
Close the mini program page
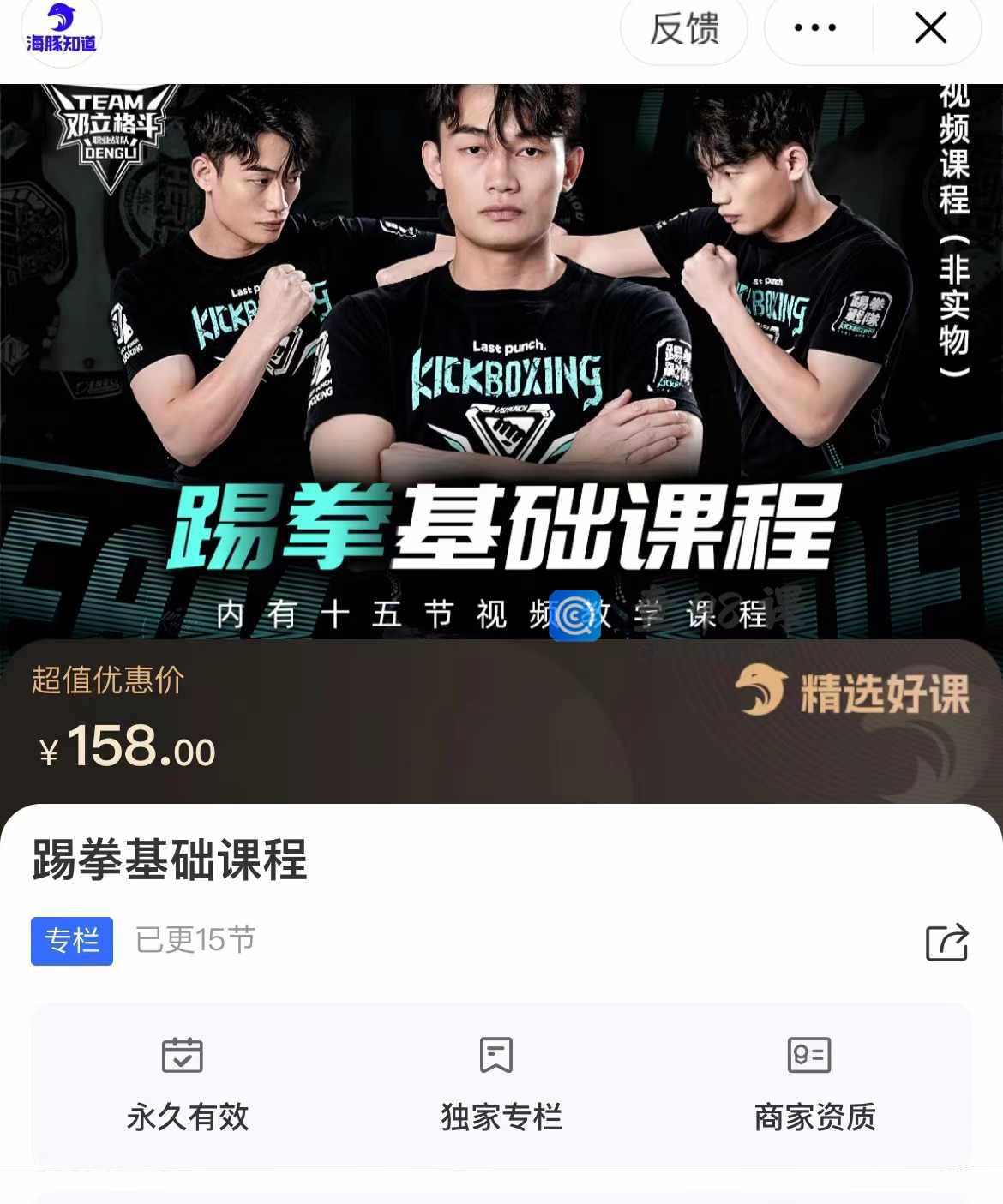tap(930, 28)
